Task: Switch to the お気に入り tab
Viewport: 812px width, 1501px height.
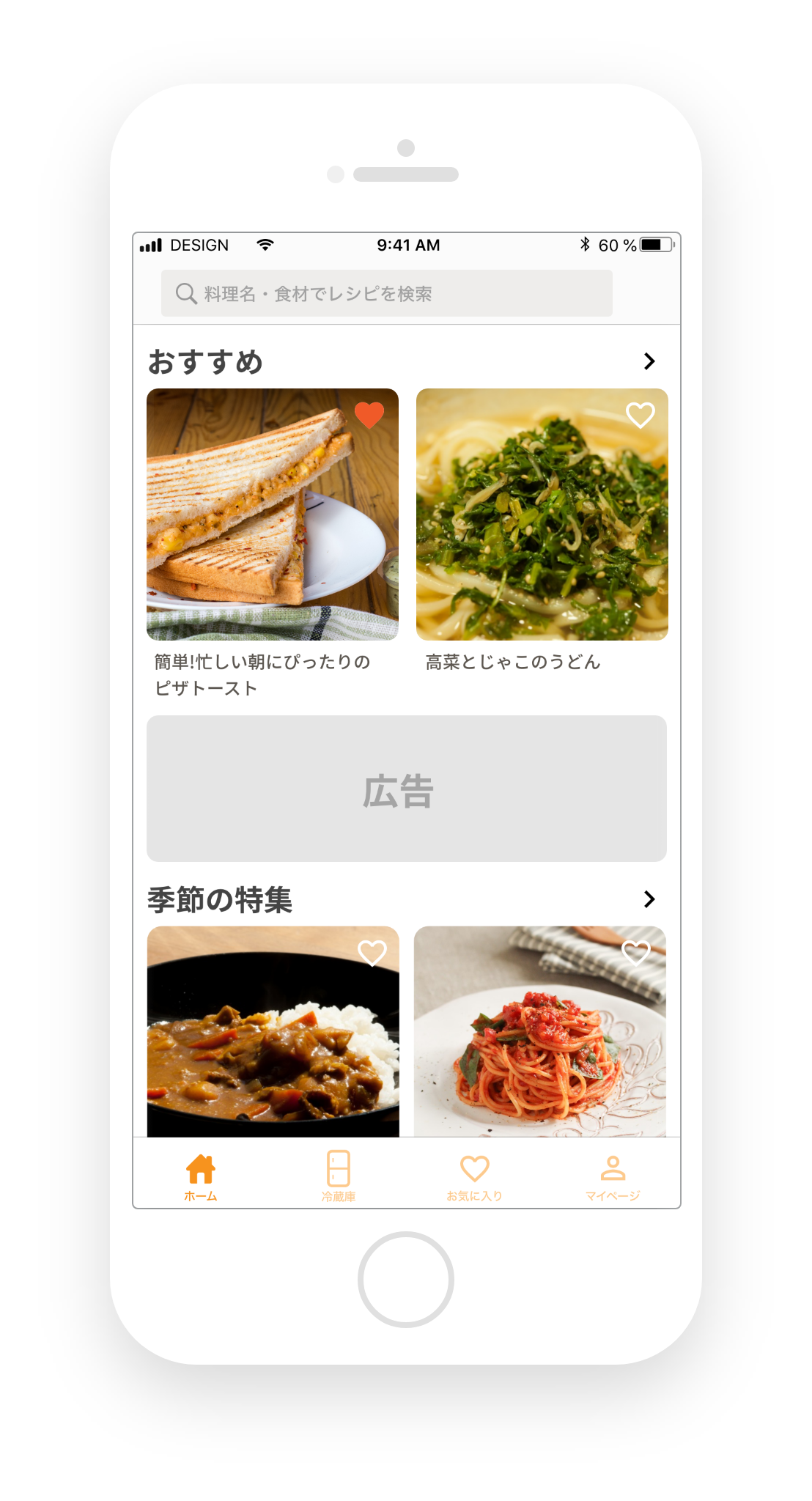Action: 475,1176
